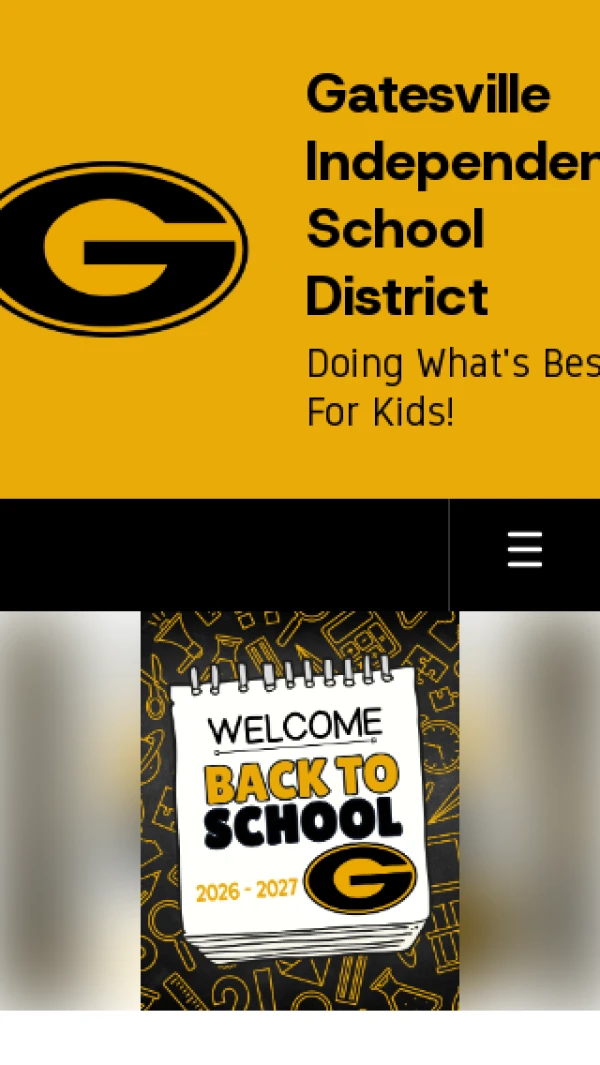Open the Welcome Back to School banner
The image size is (600, 1065).
[300, 810]
